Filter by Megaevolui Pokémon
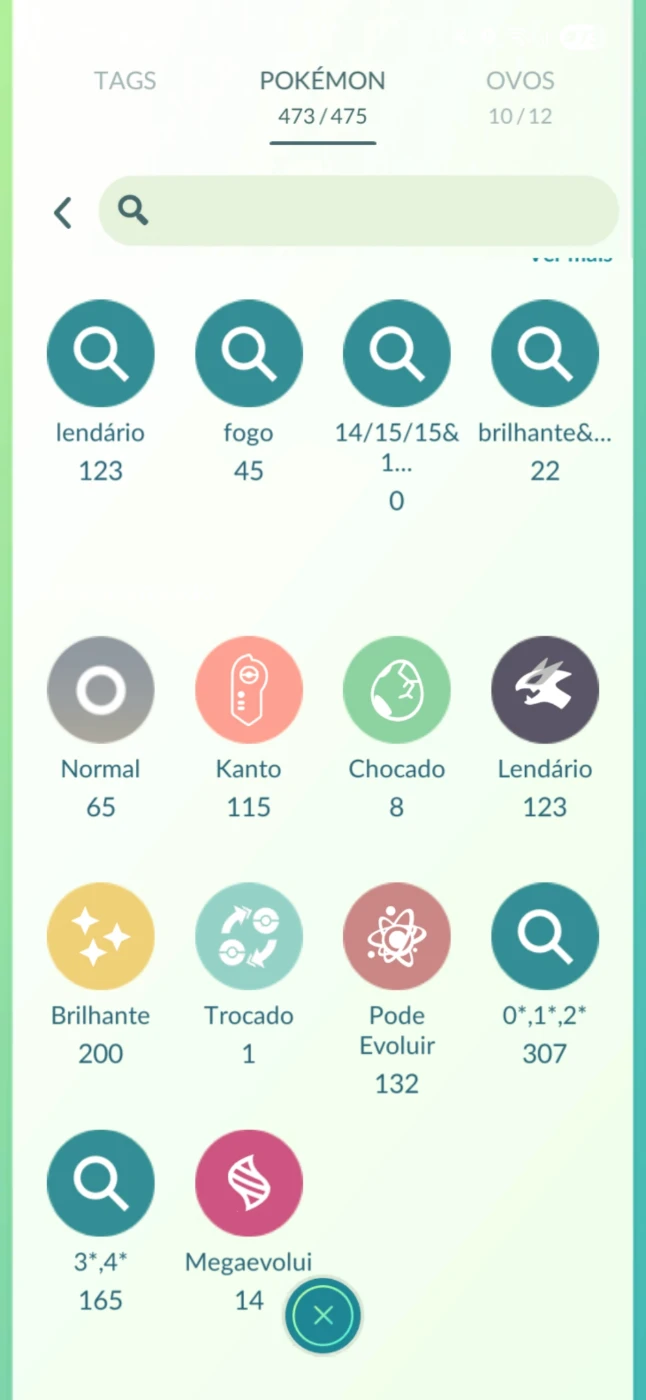 248,1183
